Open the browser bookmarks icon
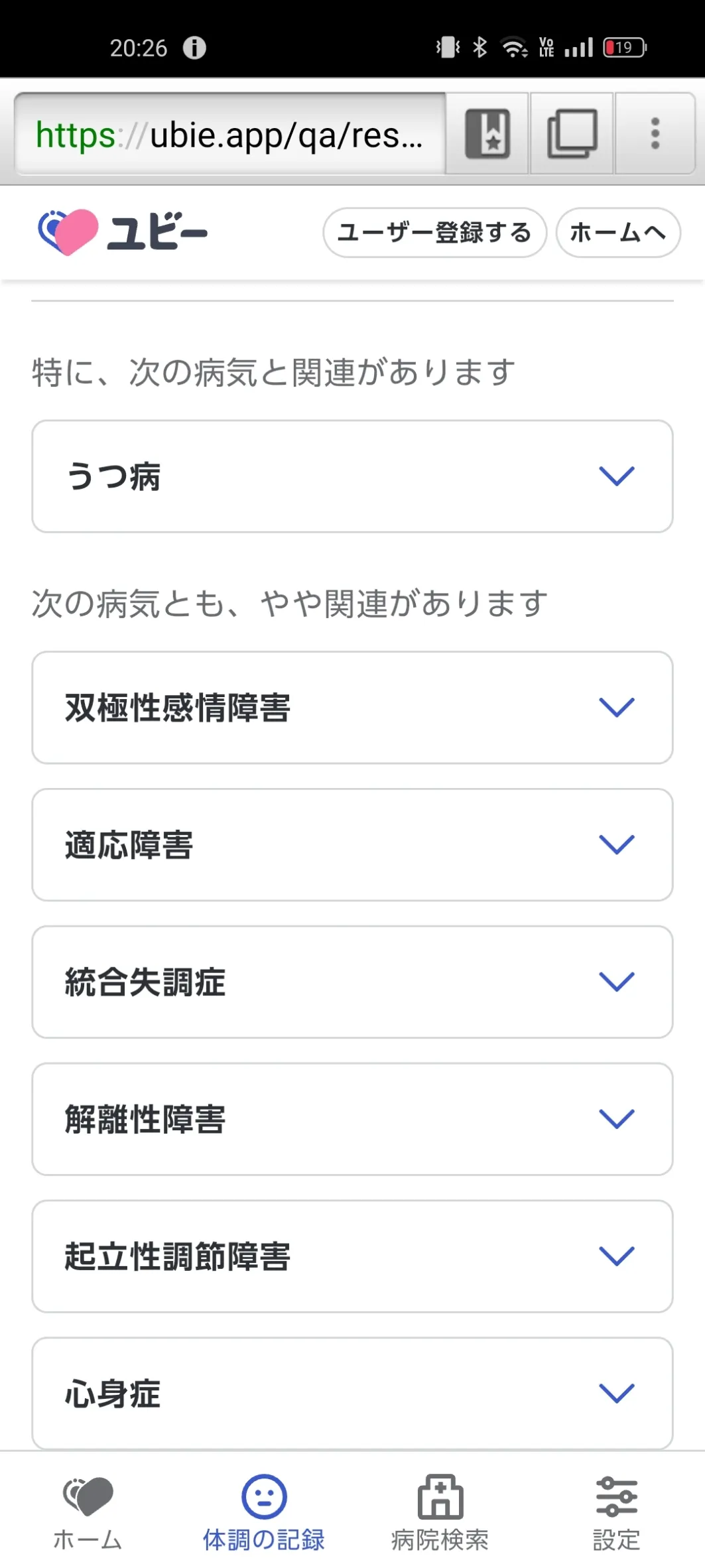705x1568 pixels. click(487, 134)
